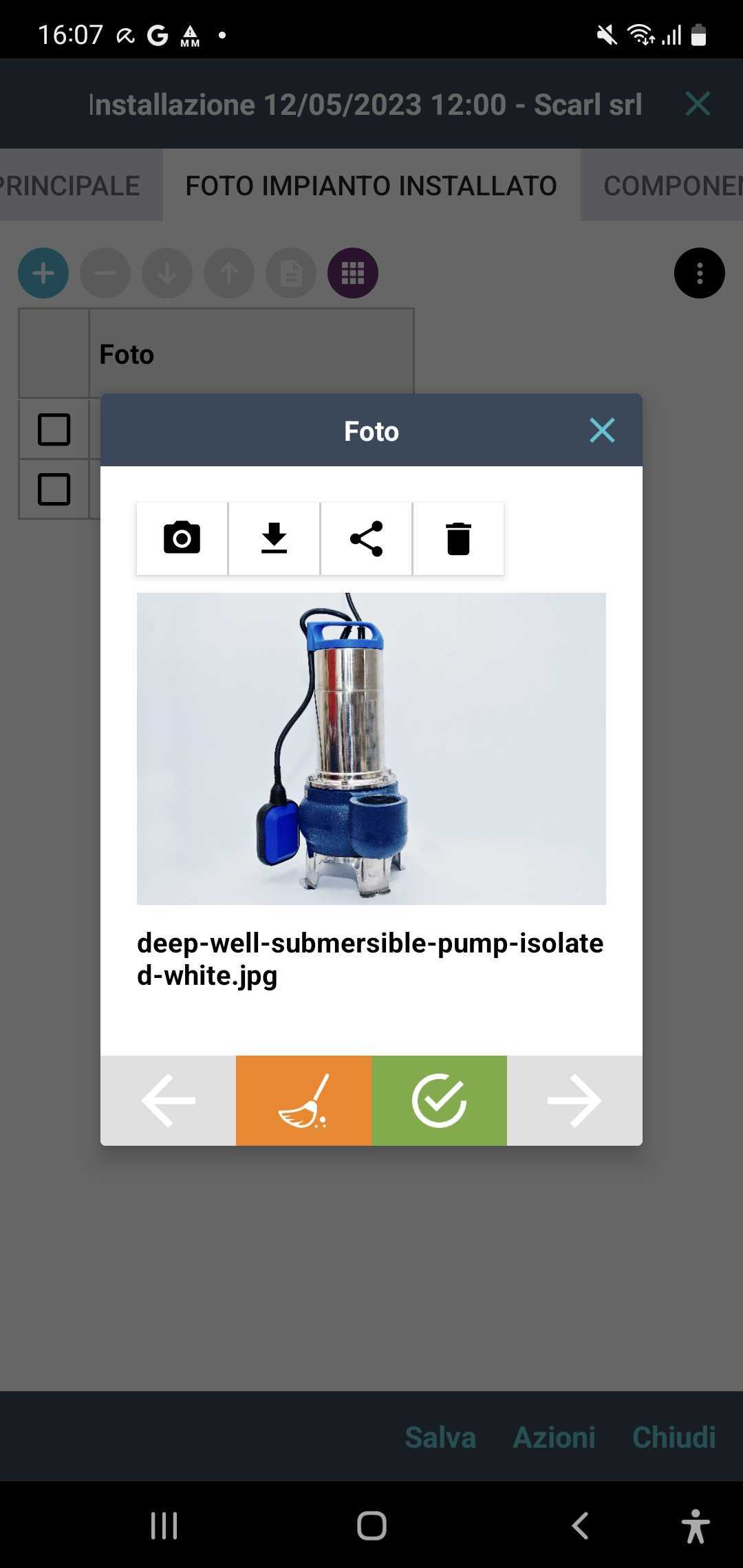Add a new photo row

pos(43,273)
